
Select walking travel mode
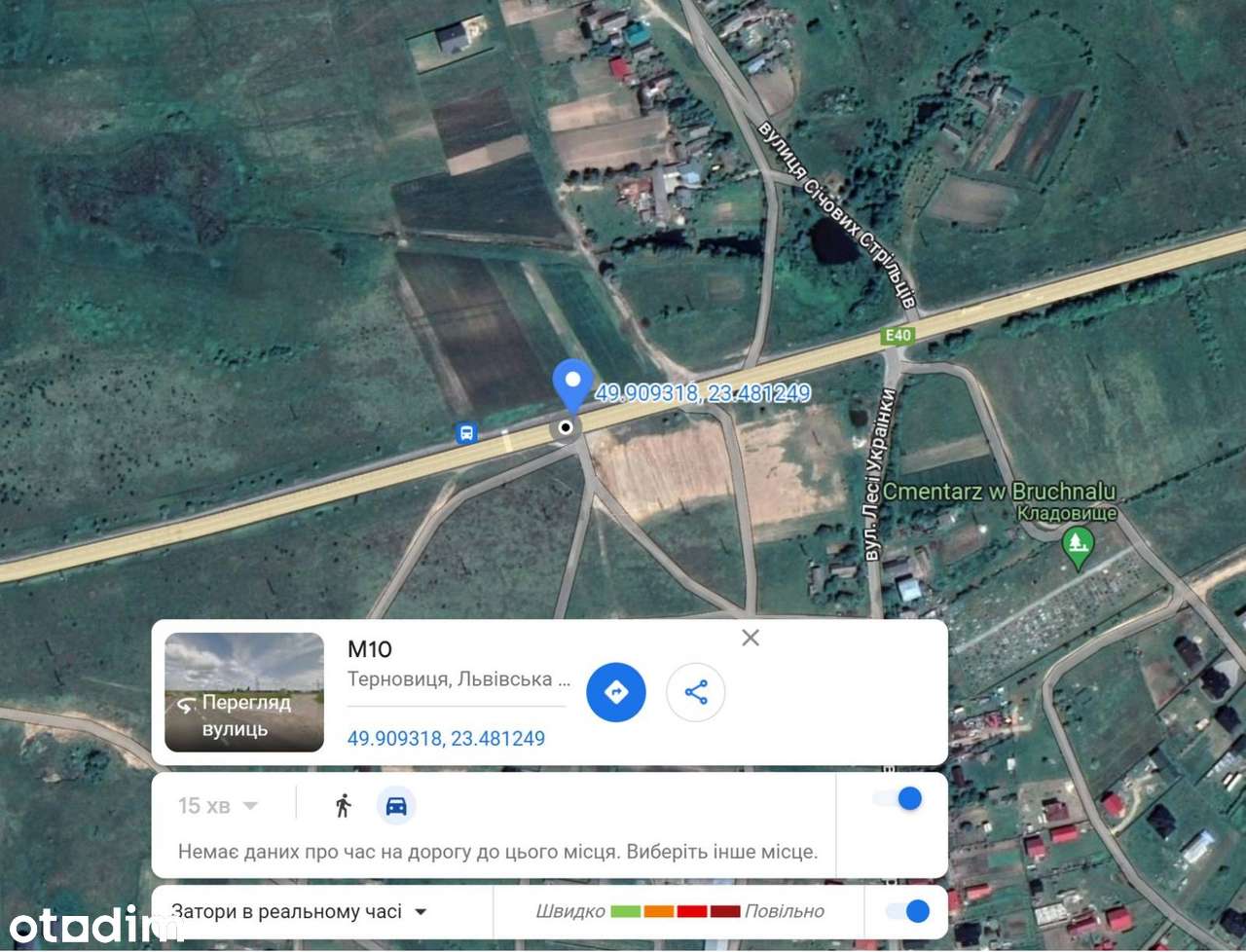coord(343,805)
